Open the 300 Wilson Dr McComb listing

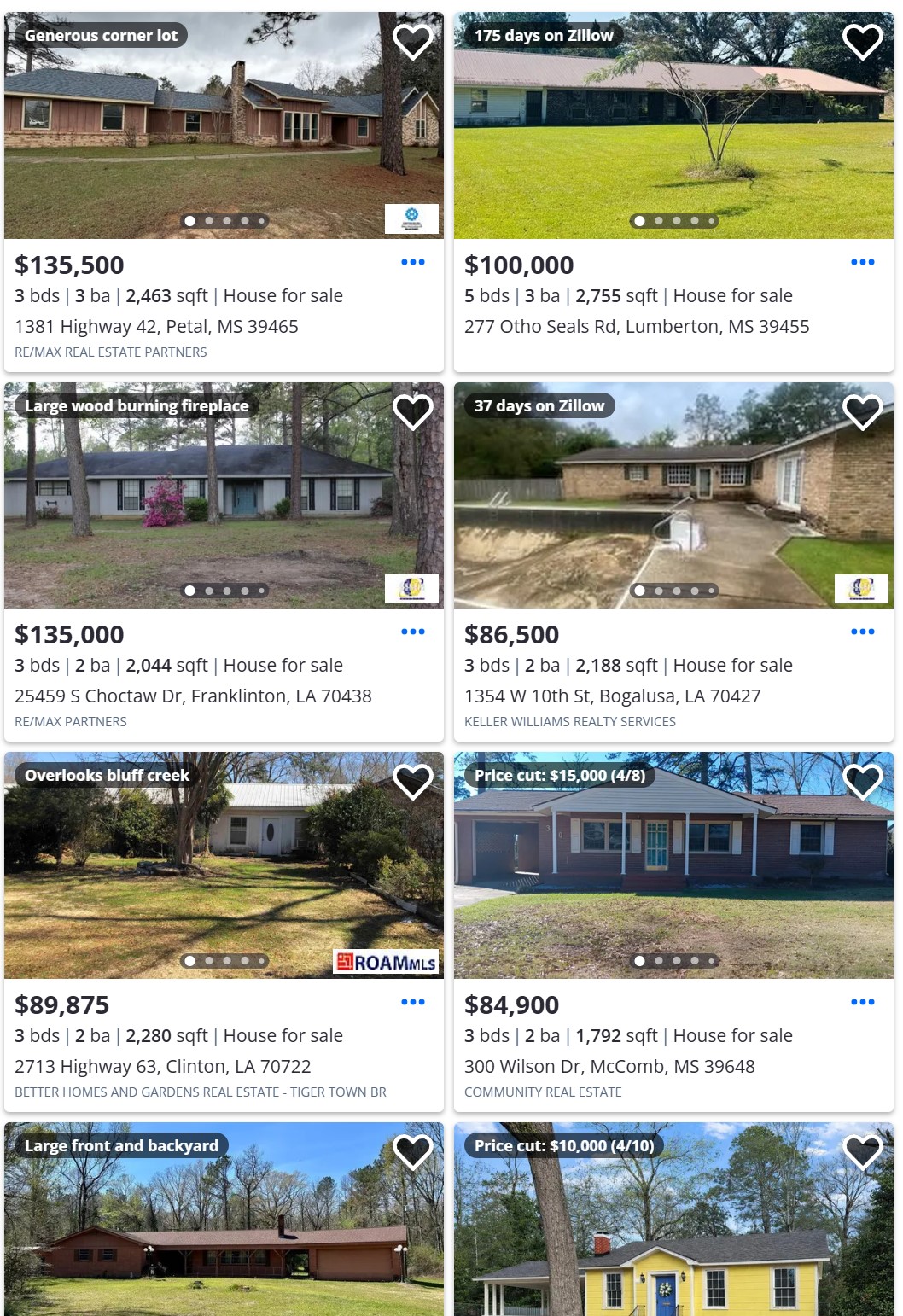609,1067
